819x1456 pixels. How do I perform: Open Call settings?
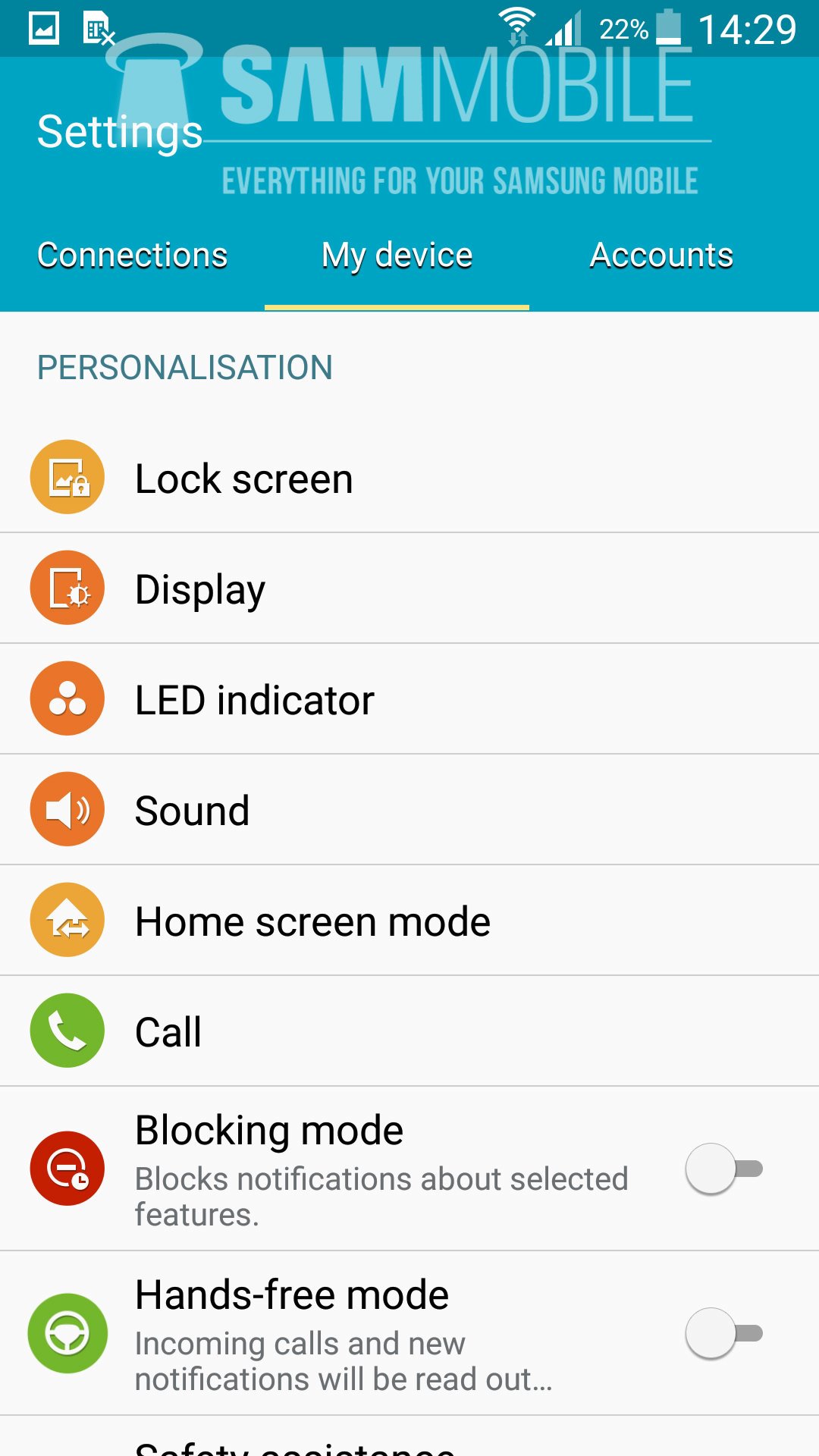click(409, 1031)
